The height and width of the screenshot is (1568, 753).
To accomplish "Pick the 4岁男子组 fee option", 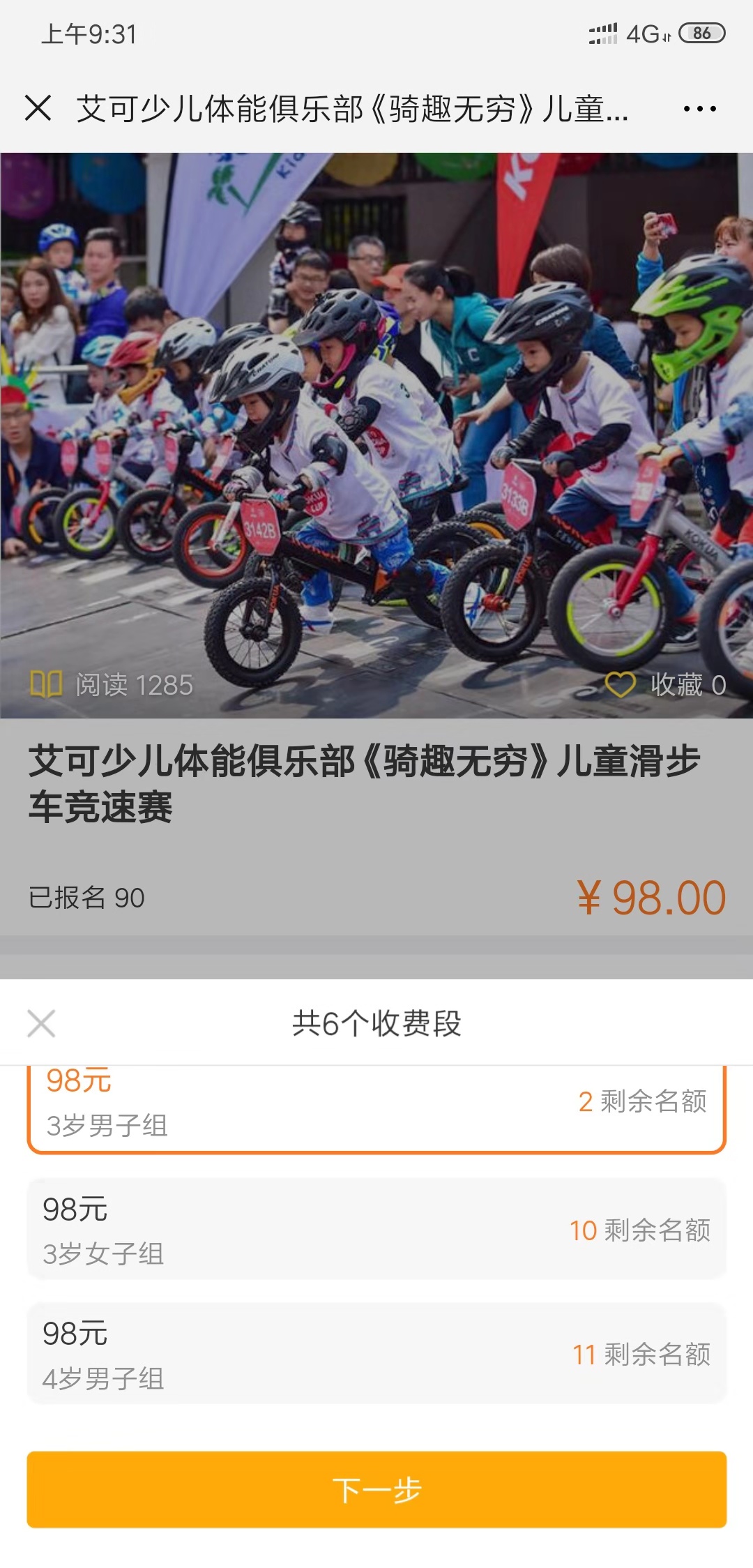I will pos(376,1353).
